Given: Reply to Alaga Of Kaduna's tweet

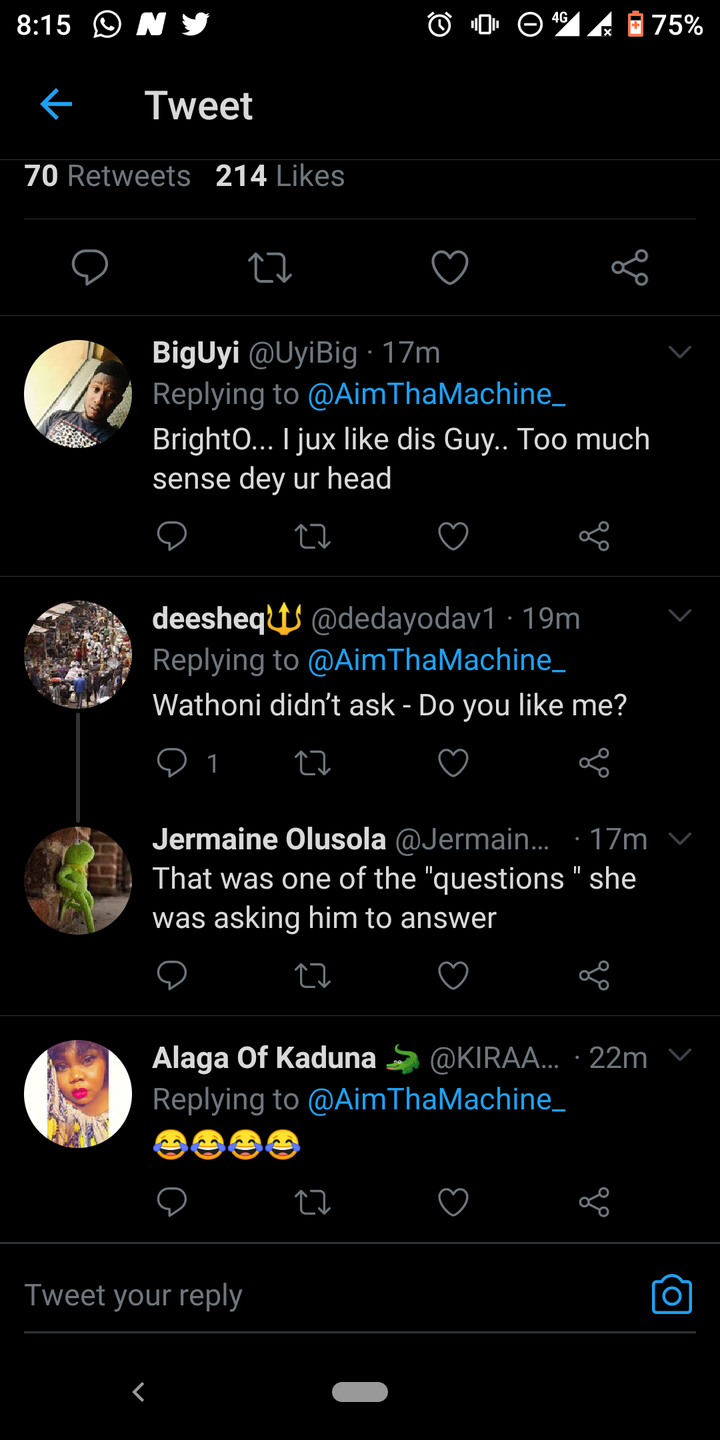Looking at the screenshot, I should [x=172, y=1201].
